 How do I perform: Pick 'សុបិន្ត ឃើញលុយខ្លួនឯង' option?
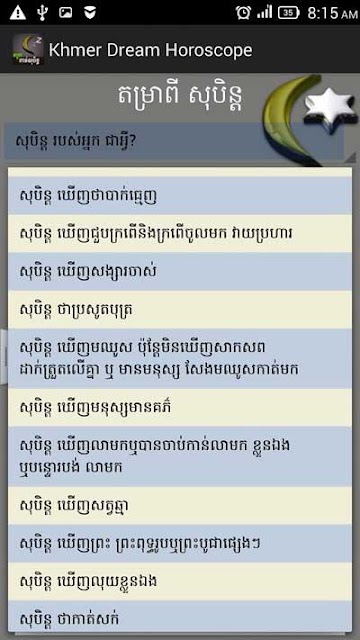point(180,582)
